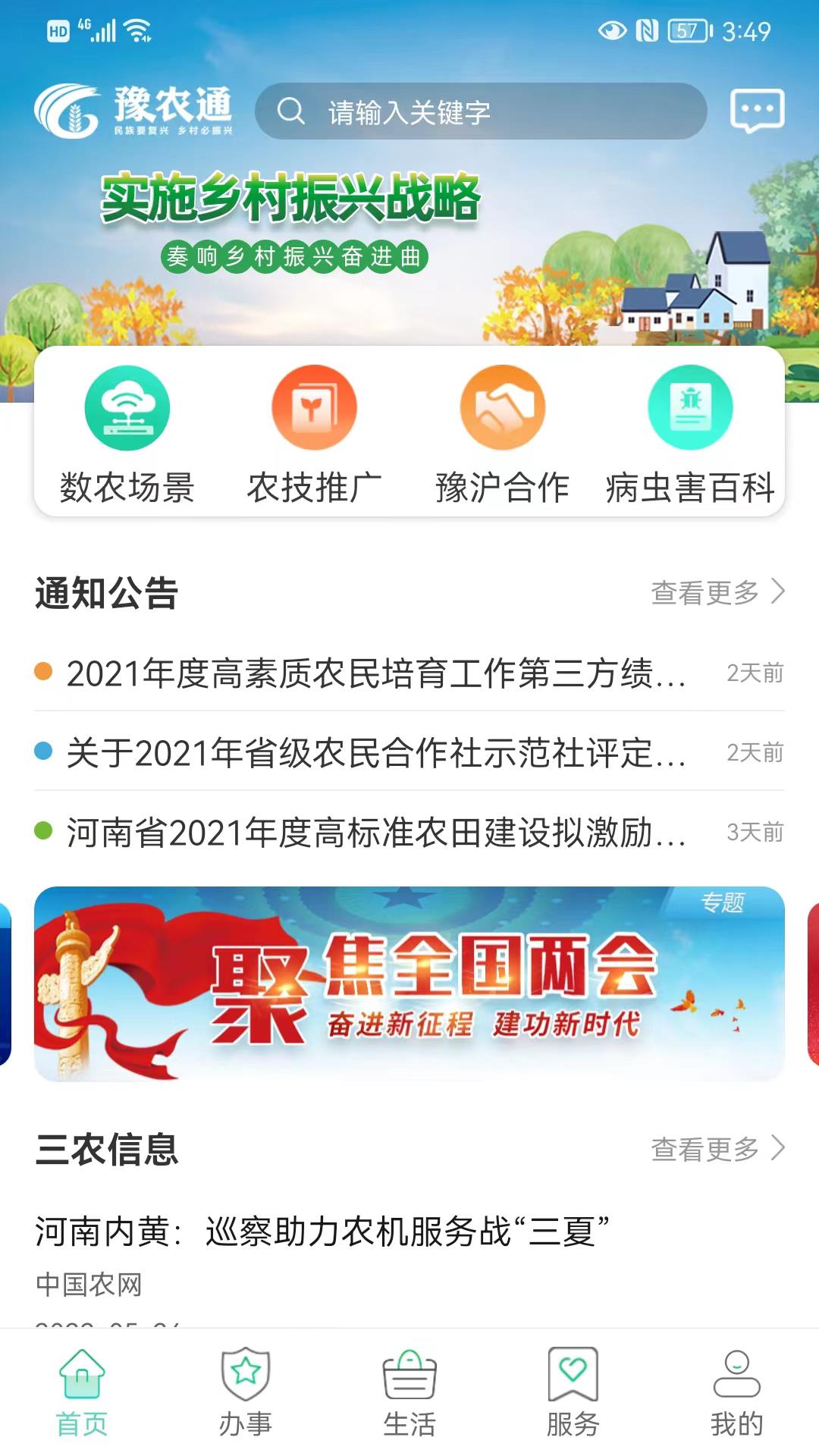Open notice about 河南省高标准农田建设
The image size is (819, 1456).
click(375, 833)
